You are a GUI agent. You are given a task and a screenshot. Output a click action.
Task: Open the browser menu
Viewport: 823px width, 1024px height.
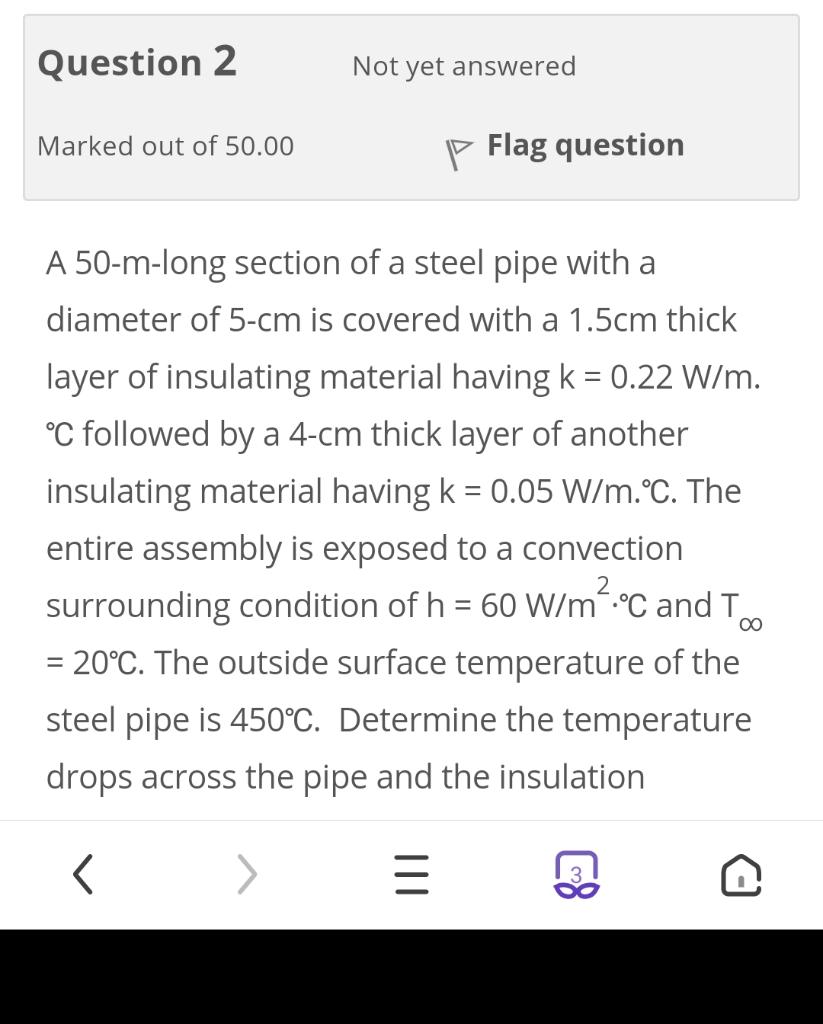click(411, 874)
